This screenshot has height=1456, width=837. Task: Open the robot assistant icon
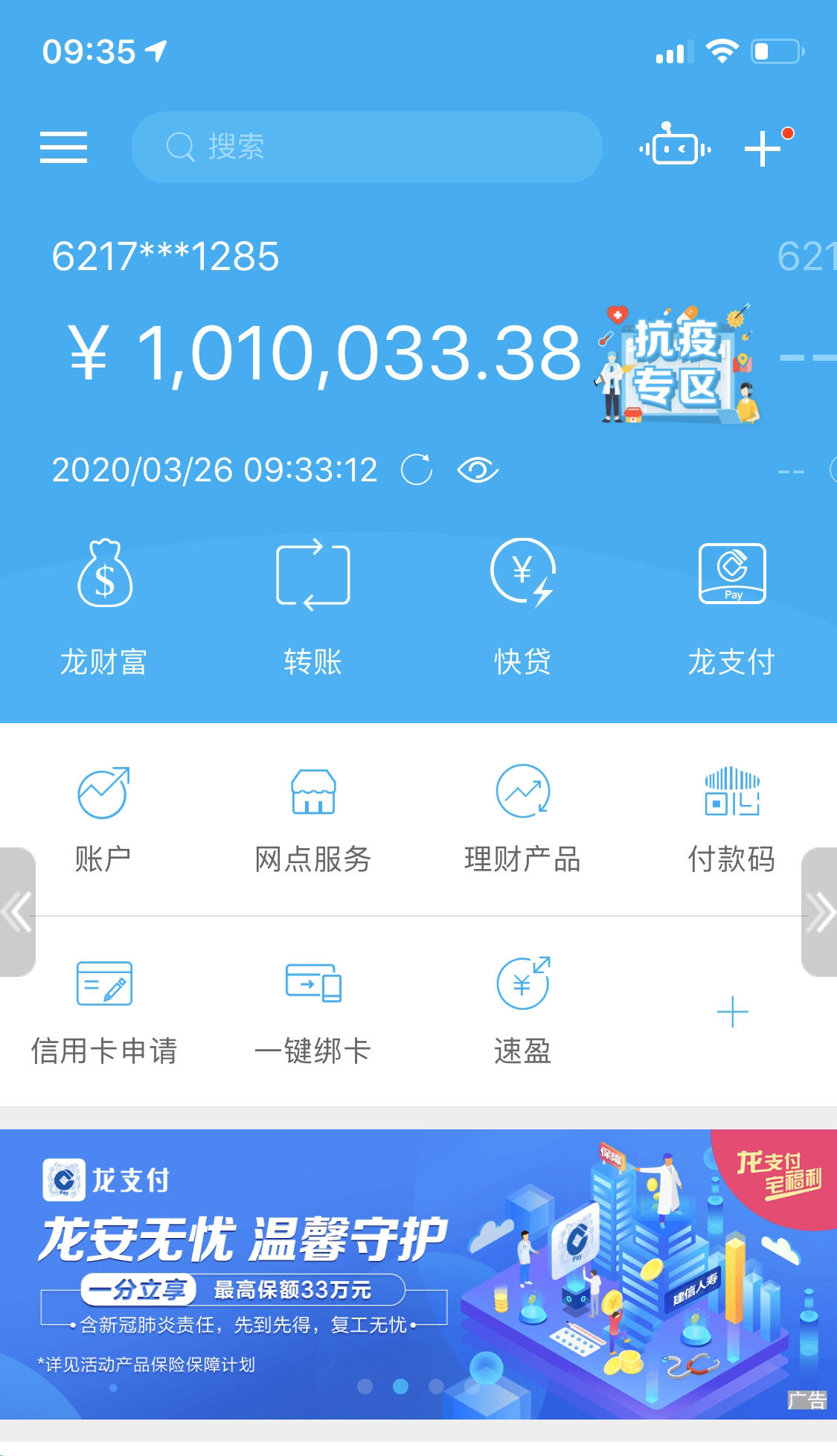click(675, 147)
